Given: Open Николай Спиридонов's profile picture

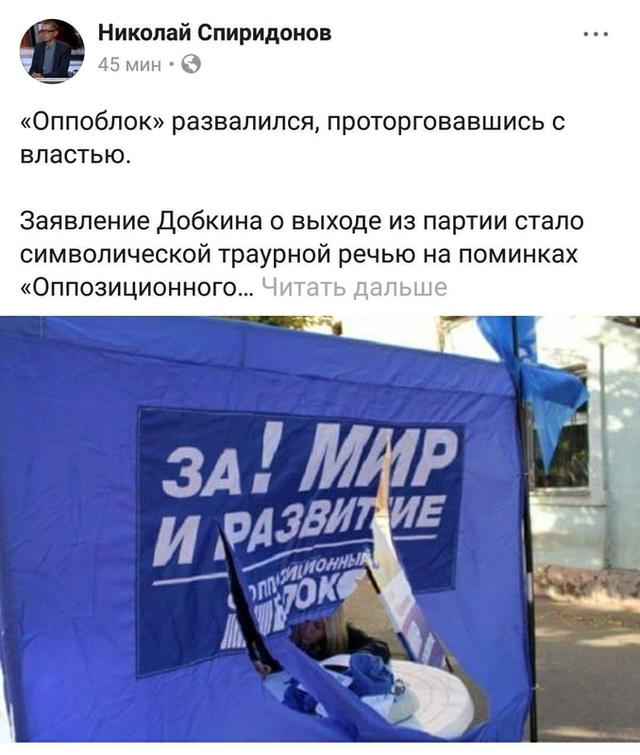Looking at the screenshot, I should coord(51,51).
